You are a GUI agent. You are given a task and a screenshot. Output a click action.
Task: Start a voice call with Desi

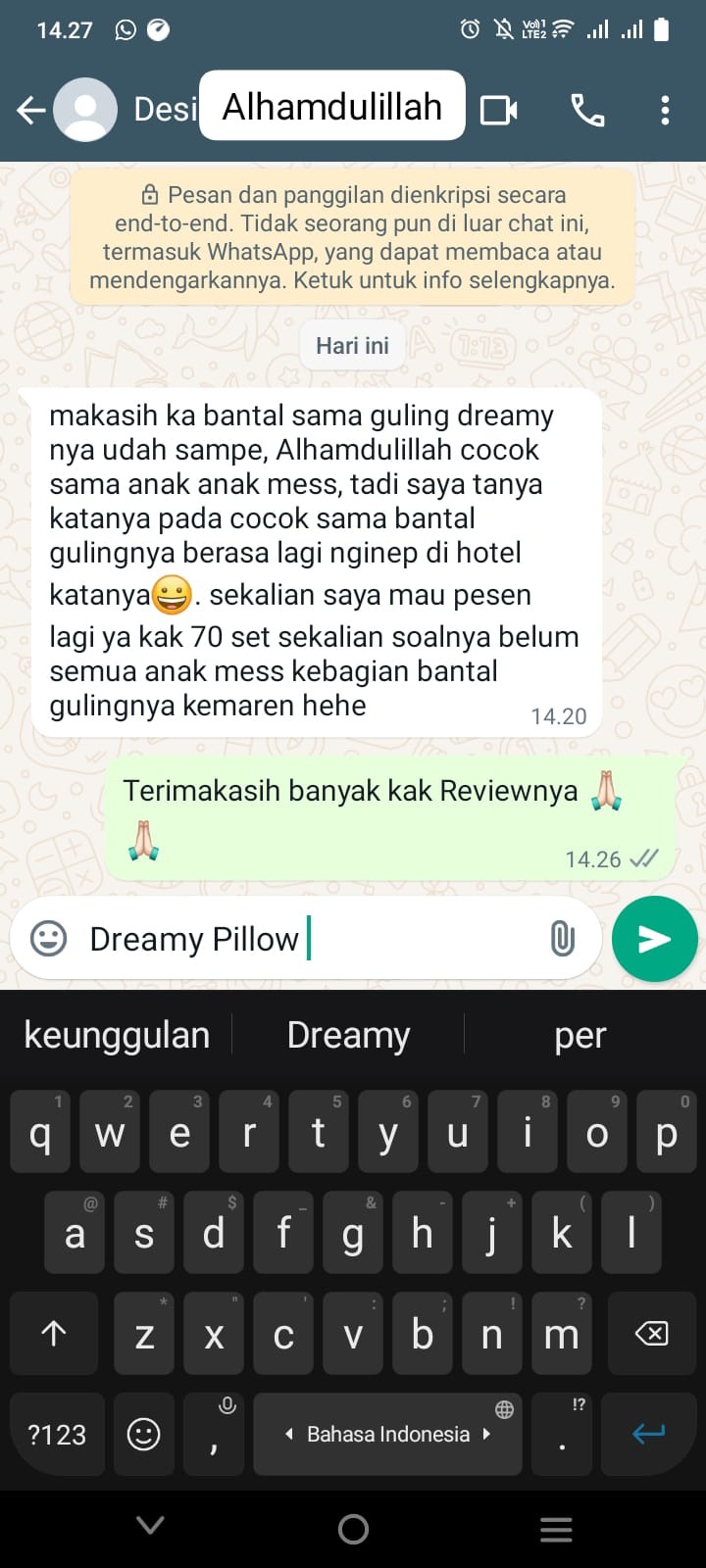click(587, 110)
